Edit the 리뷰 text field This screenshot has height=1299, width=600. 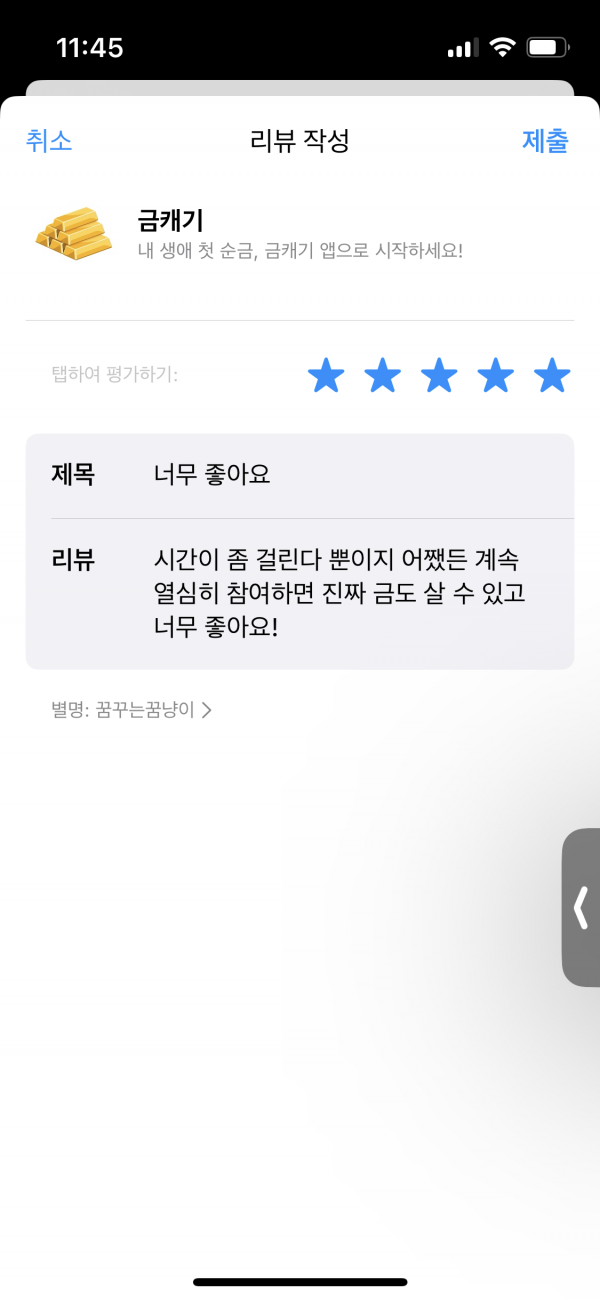(300, 594)
